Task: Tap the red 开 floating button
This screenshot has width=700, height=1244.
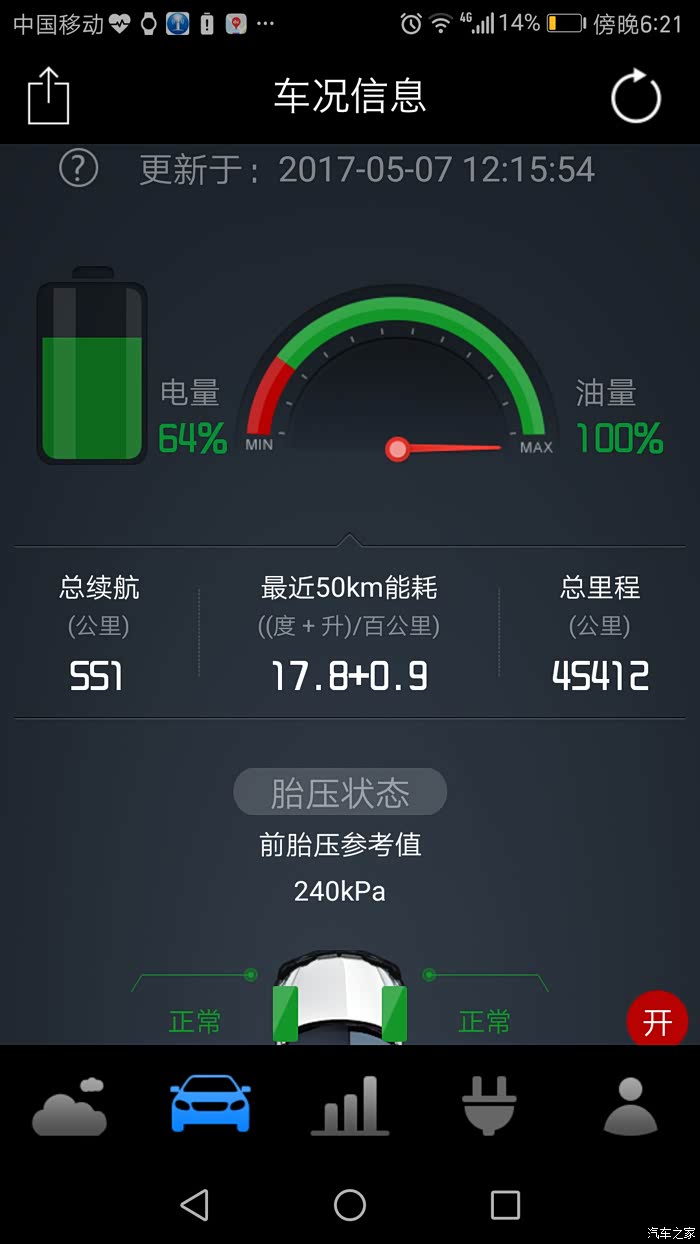Action: [657, 1022]
